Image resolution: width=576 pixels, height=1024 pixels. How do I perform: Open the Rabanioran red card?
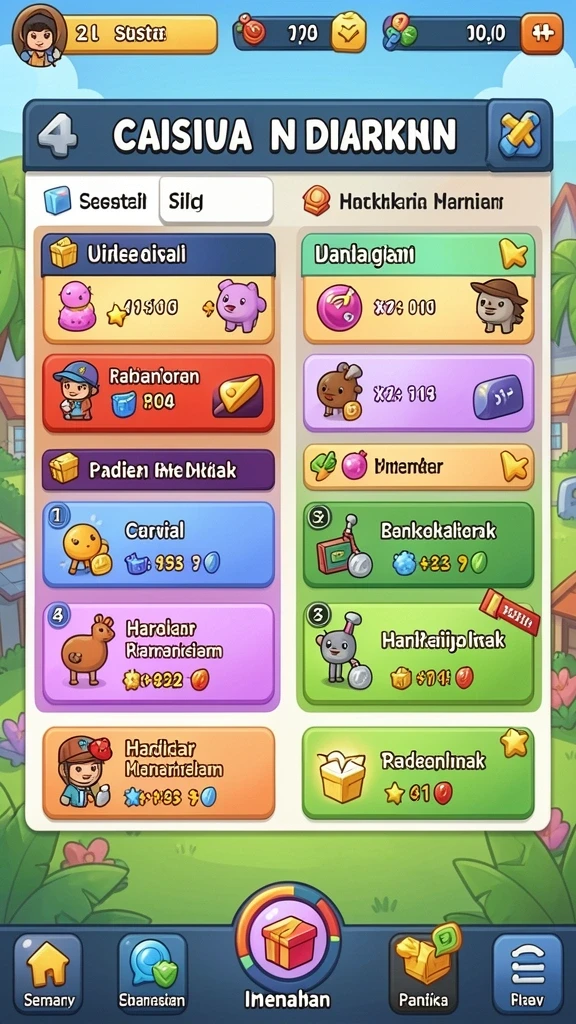pyautogui.click(x=158, y=392)
